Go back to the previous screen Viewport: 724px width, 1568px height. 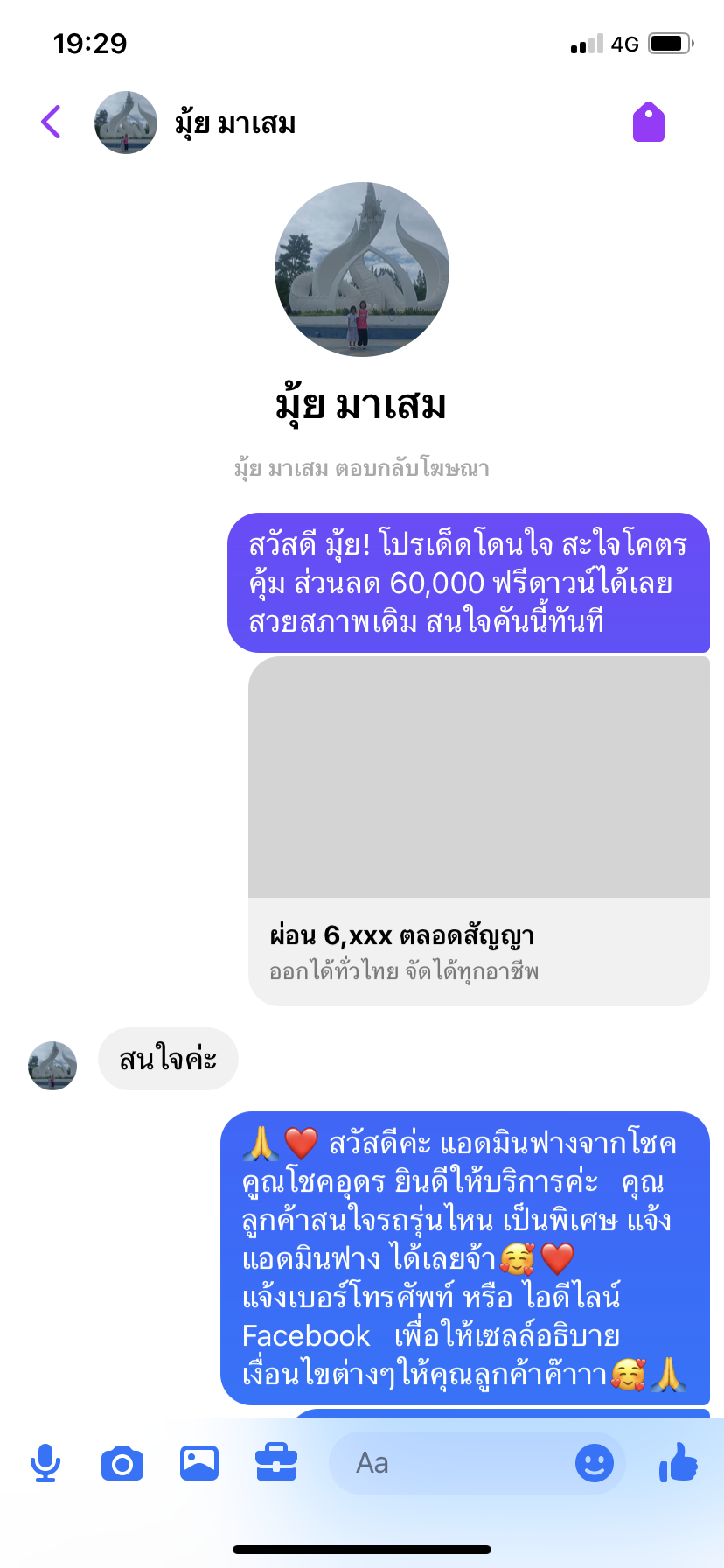click(x=52, y=122)
